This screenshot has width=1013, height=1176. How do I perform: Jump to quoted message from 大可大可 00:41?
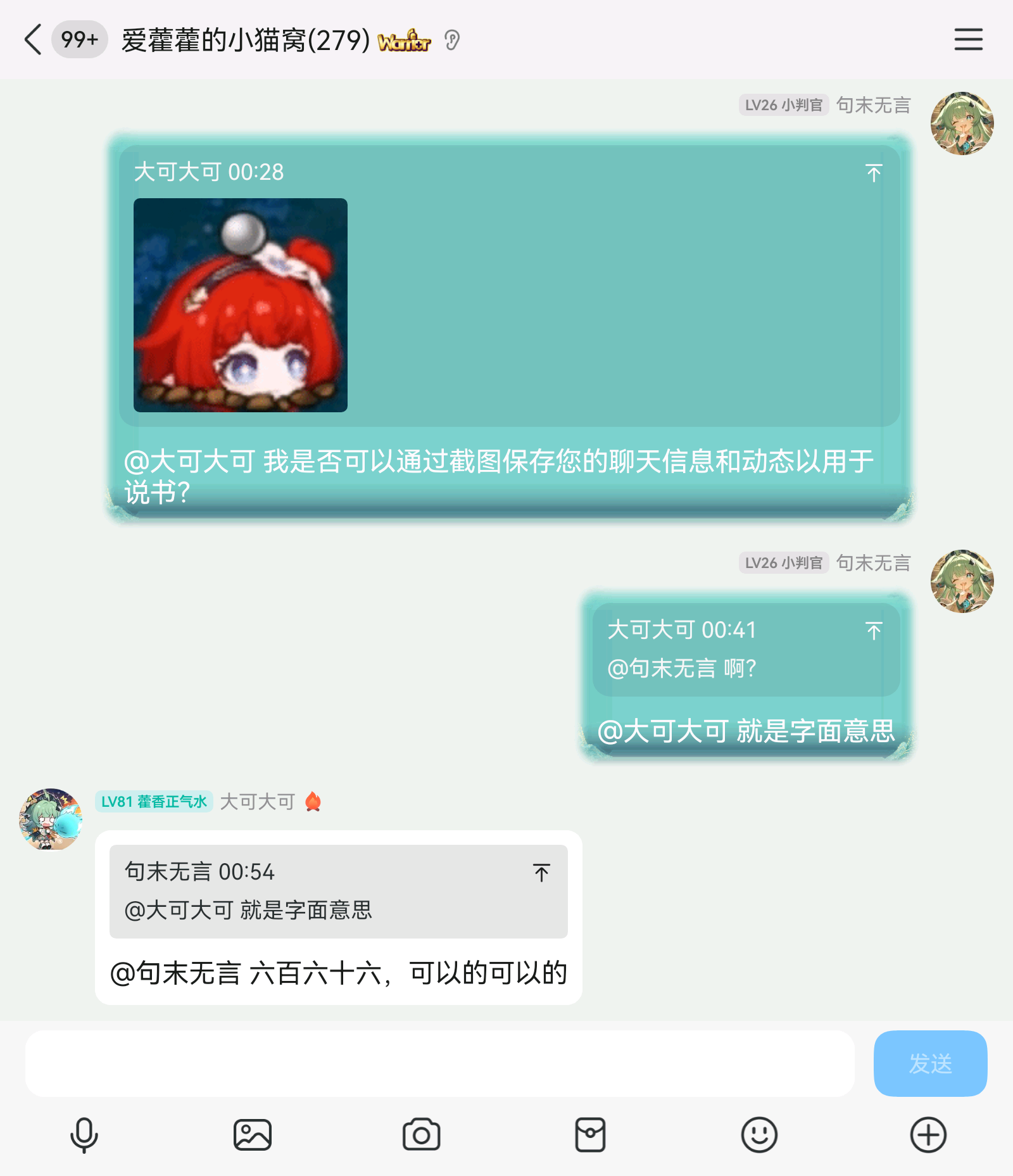pyautogui.click(x=874, y=631)
